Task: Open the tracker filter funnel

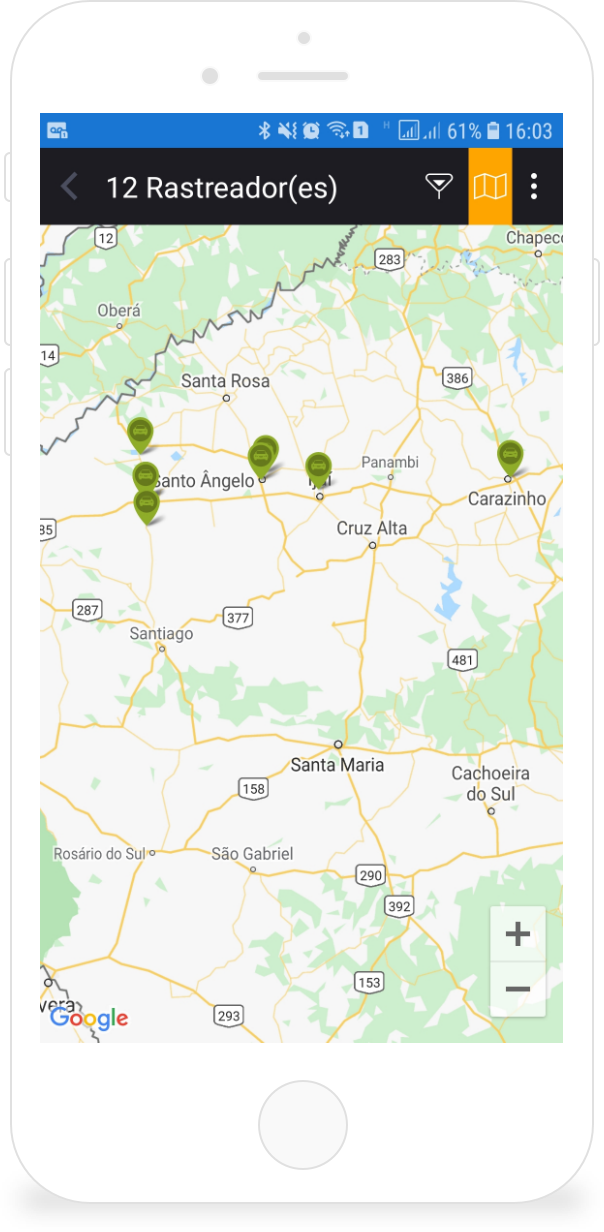Action: tap(439, 186)
